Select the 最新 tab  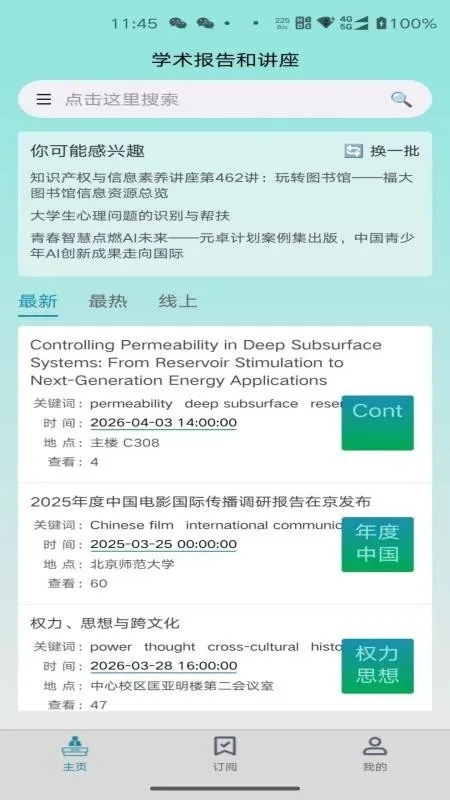coord(38,302)
